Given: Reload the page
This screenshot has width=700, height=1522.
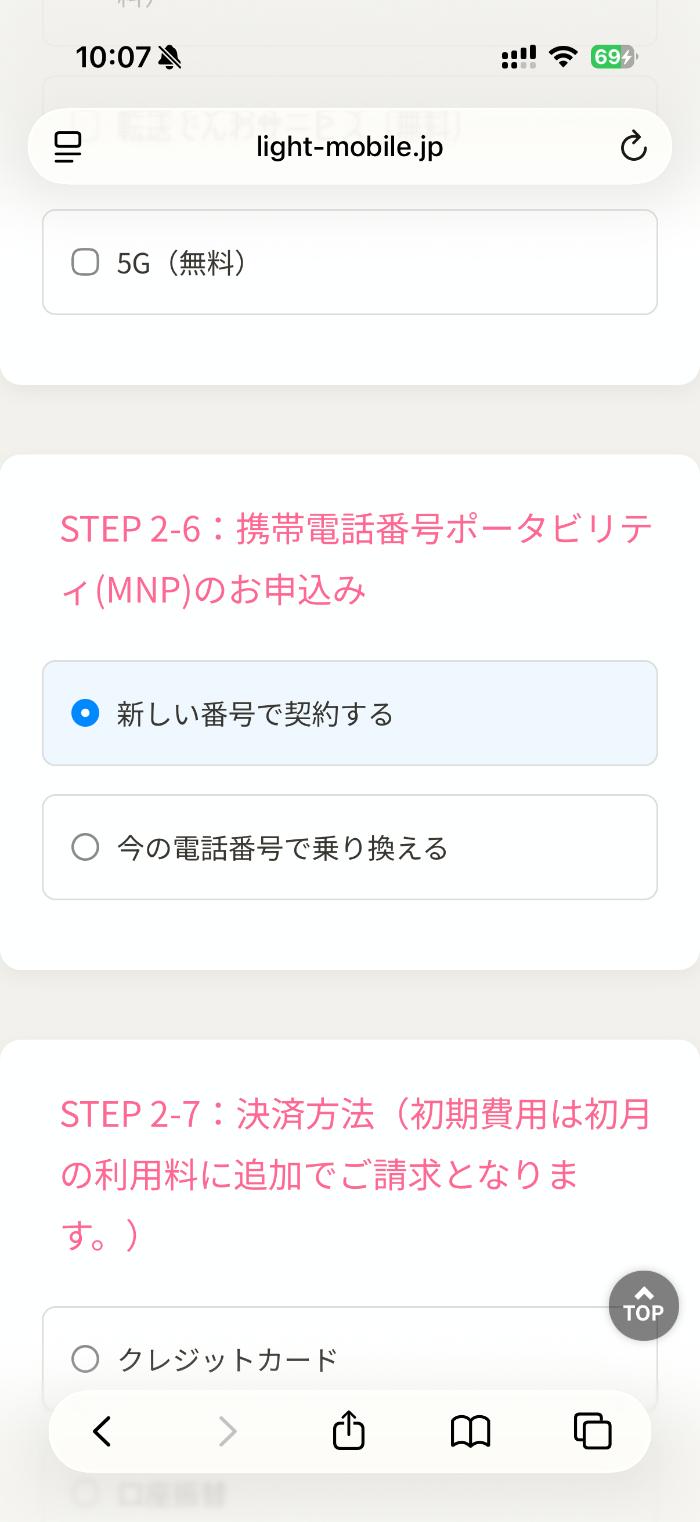Looking at the screenshot, I should click(633, 148).
